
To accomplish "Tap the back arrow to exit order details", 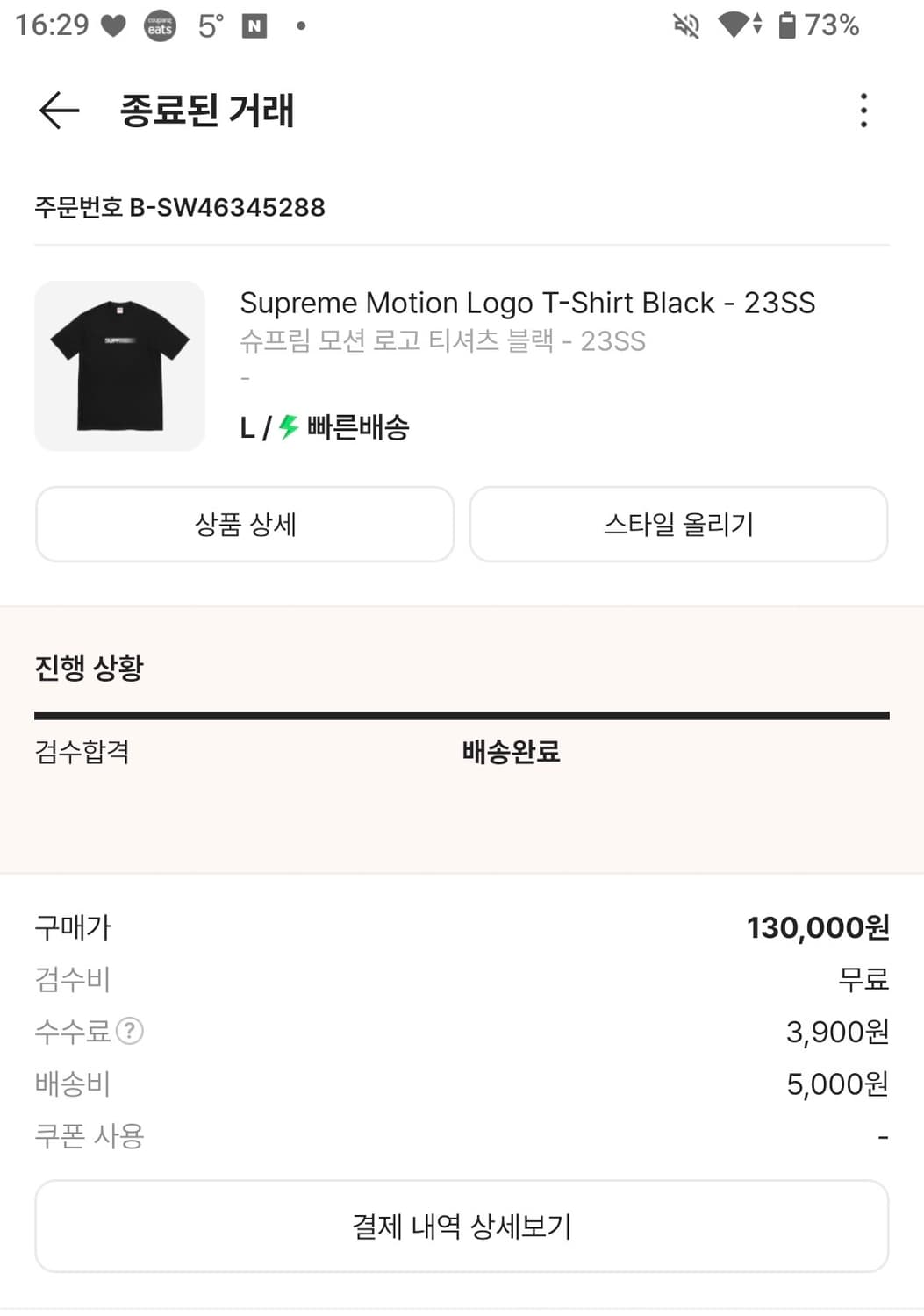I will [58, 111].
